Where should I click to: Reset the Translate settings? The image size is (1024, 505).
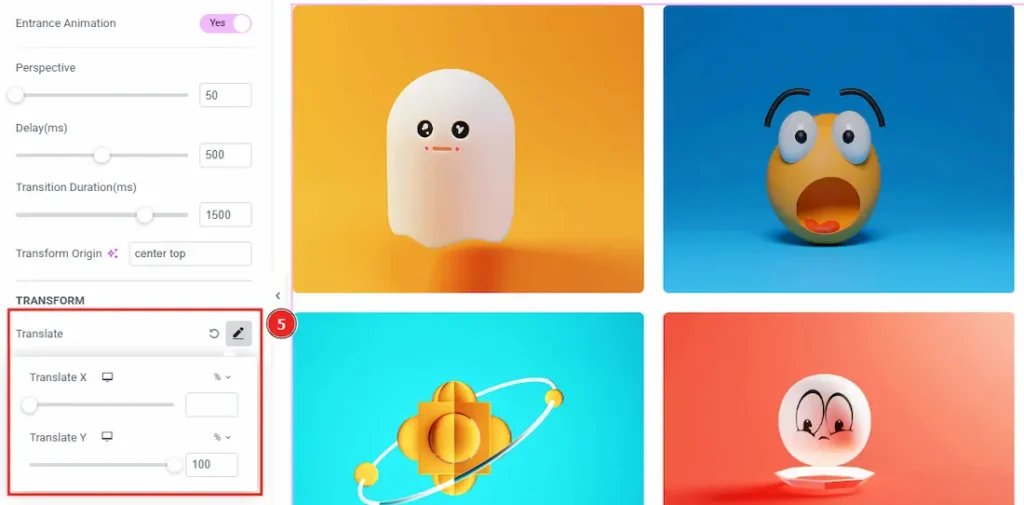point(214,334)
